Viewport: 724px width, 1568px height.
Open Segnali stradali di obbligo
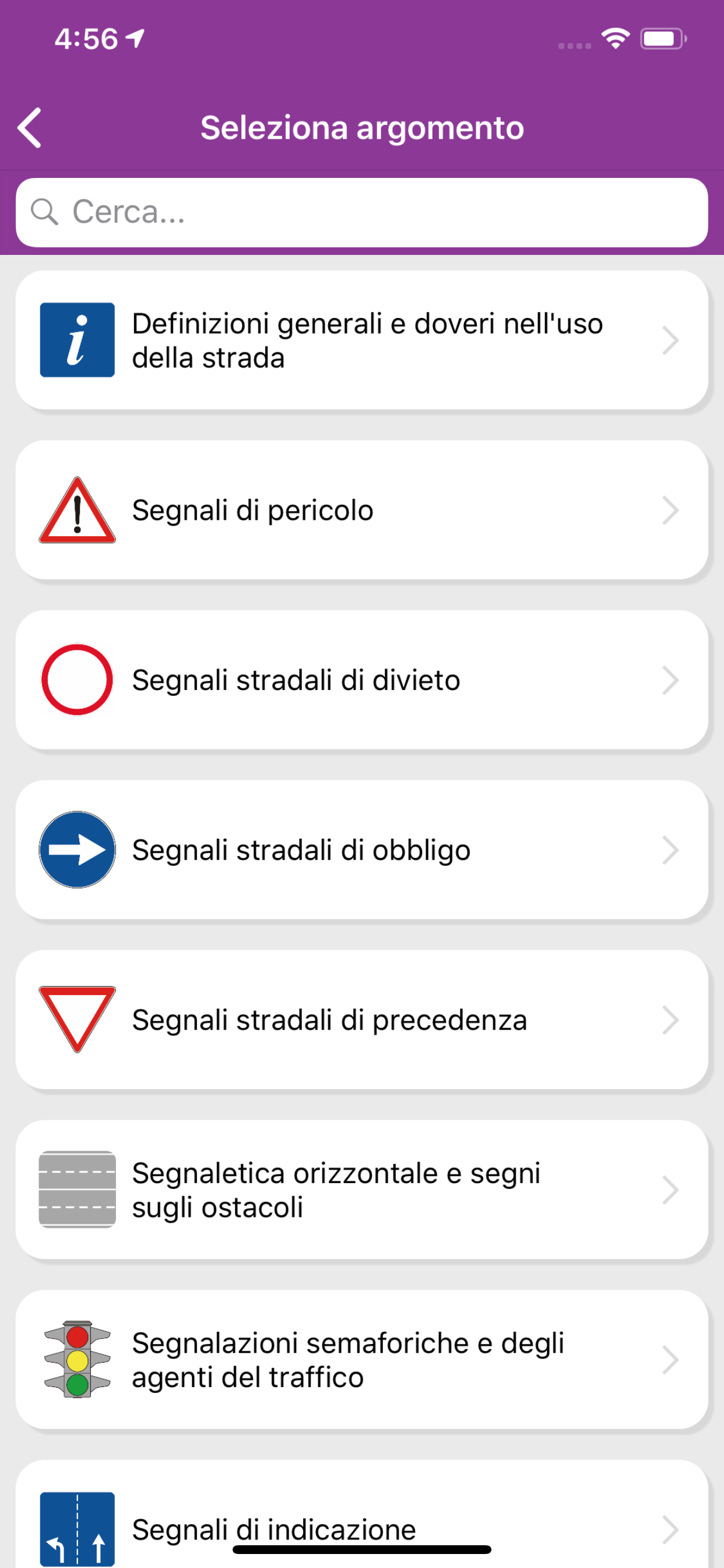362,850
